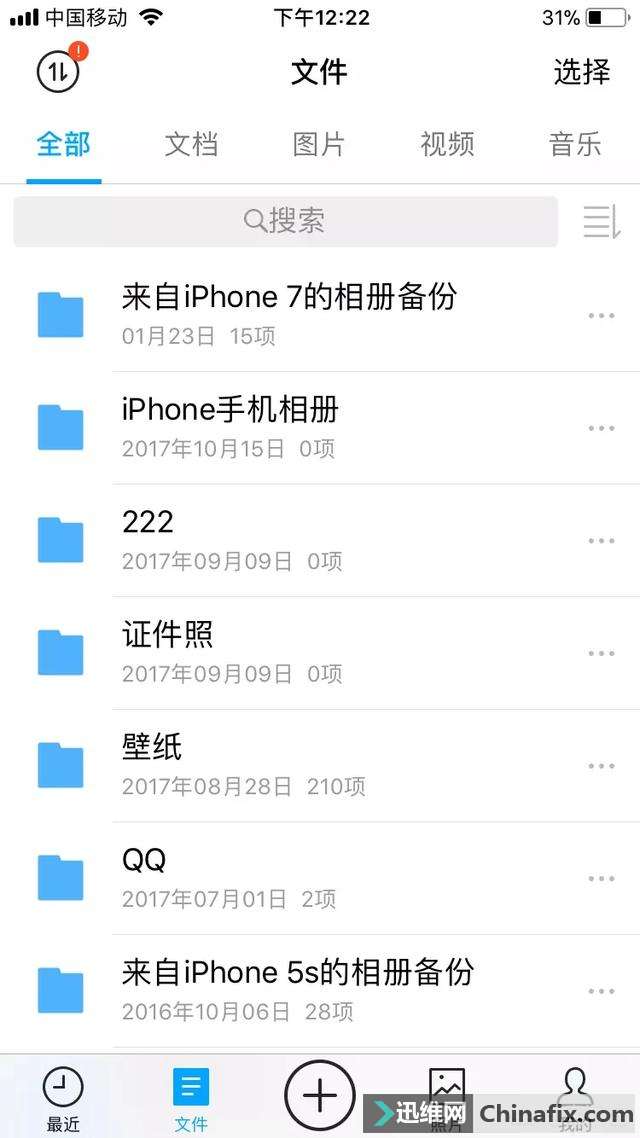Open the sort and view options icon

coord(601,222)
